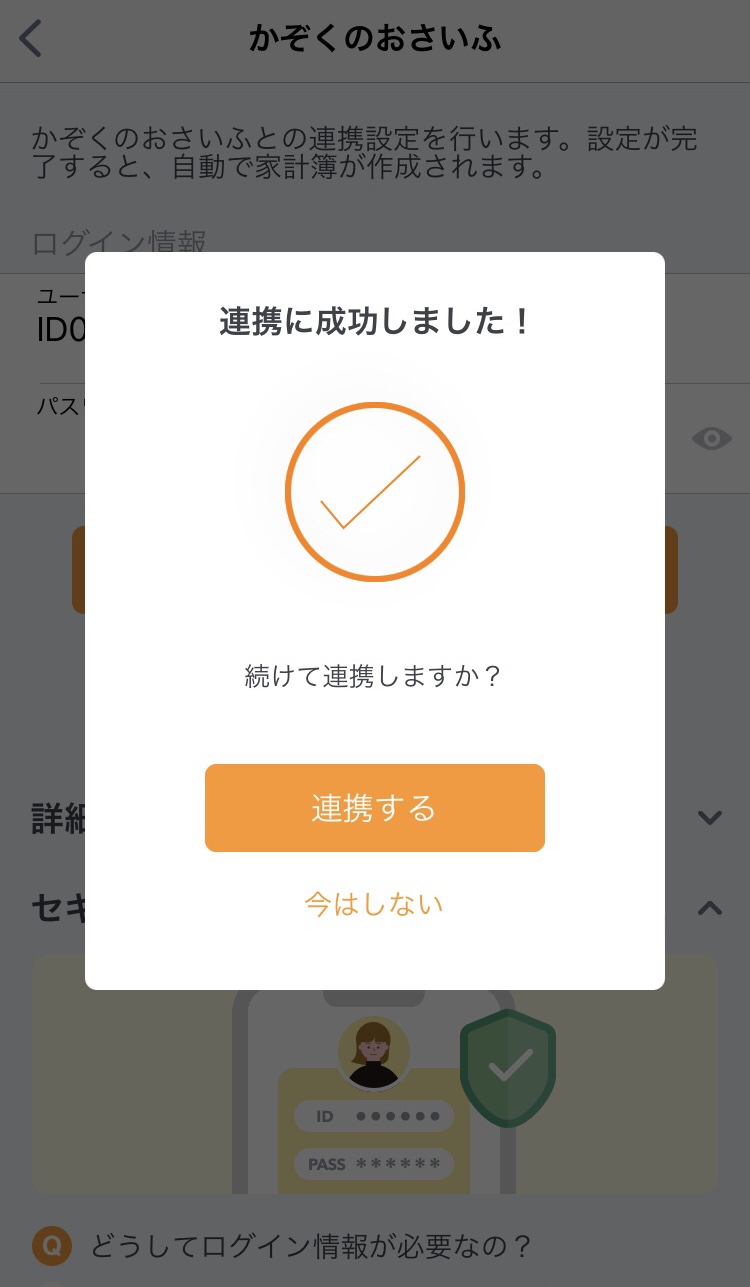This screenshot has width=750, height=1287.
Task: Click the circled checkmark inside the dialog
Action: pyautogui.click(x=375, y=492)
